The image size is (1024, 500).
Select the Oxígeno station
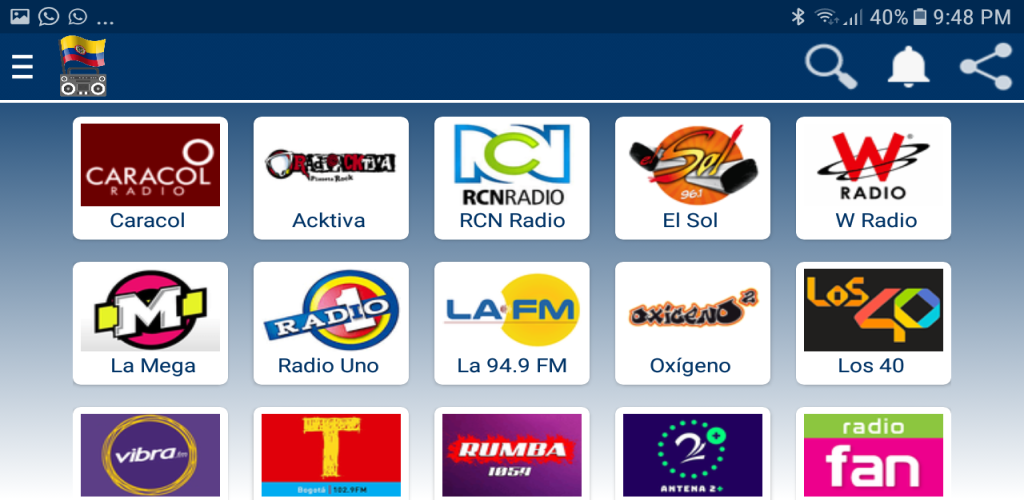pos(692,323)
